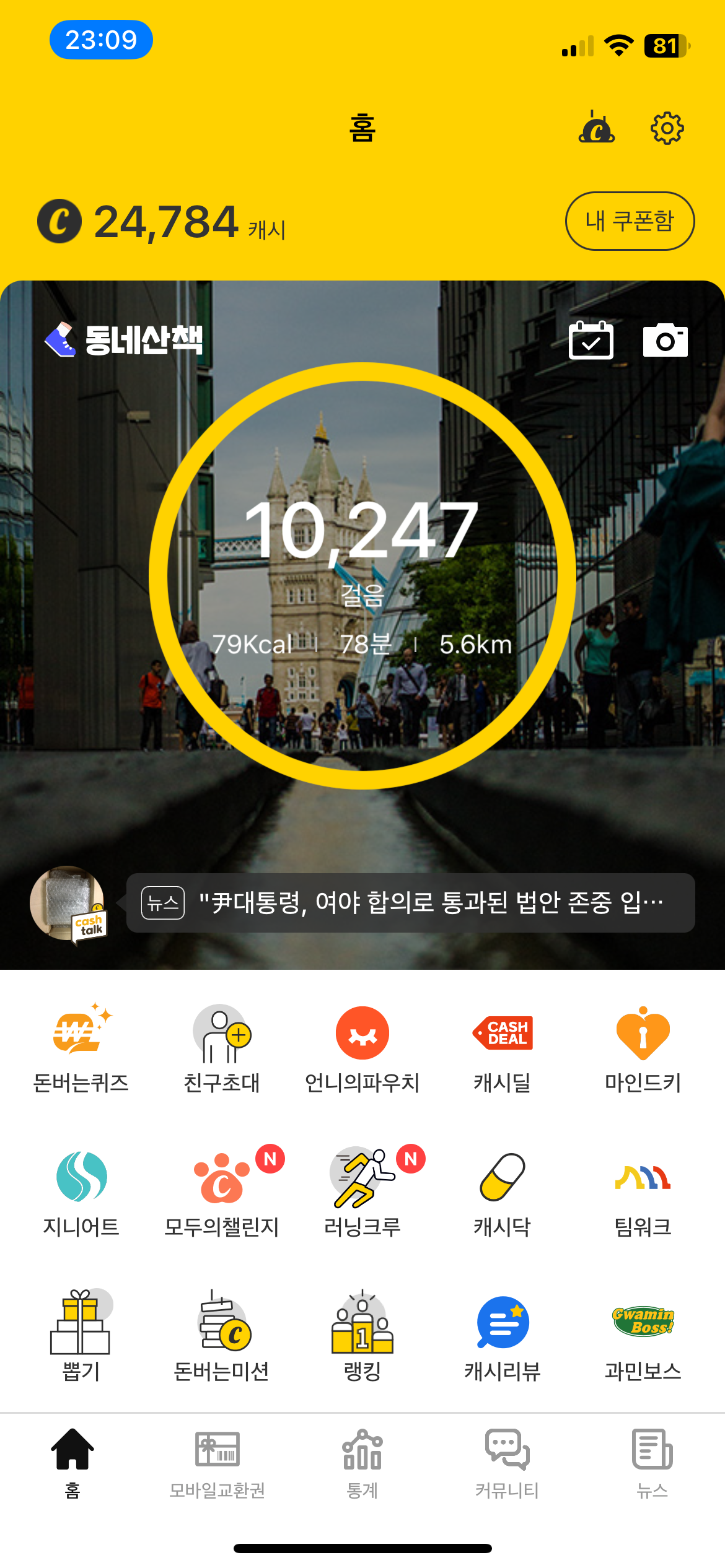The width and height of the screenshot is (725, 1568).
Task: Open 캐시닥
Action: click(503, 1192)
